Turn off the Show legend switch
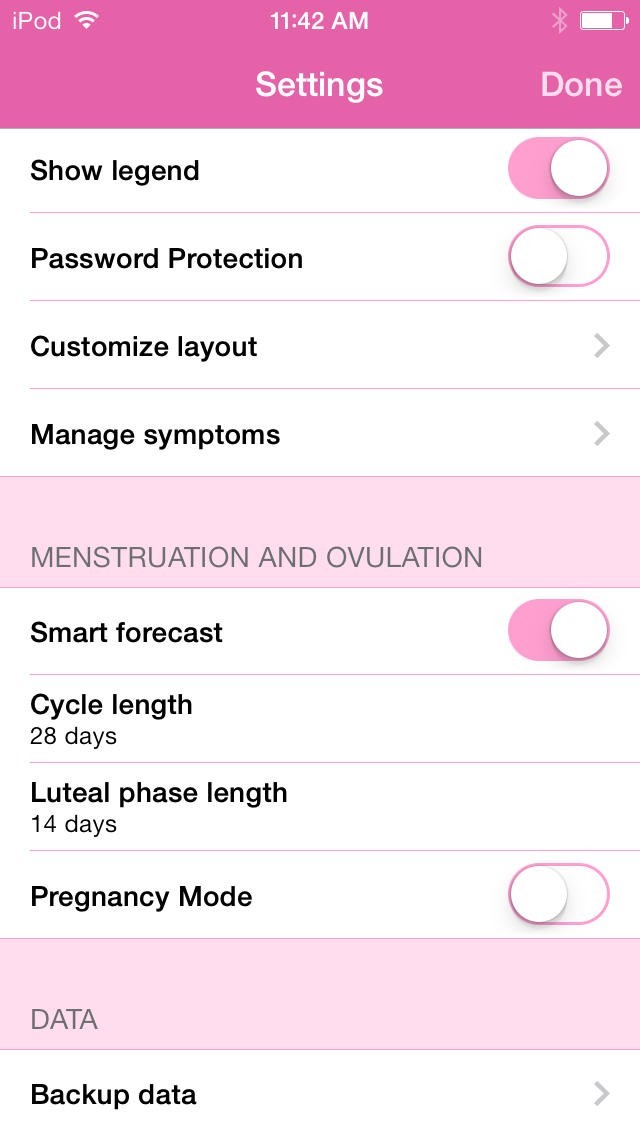 [558, 169]
